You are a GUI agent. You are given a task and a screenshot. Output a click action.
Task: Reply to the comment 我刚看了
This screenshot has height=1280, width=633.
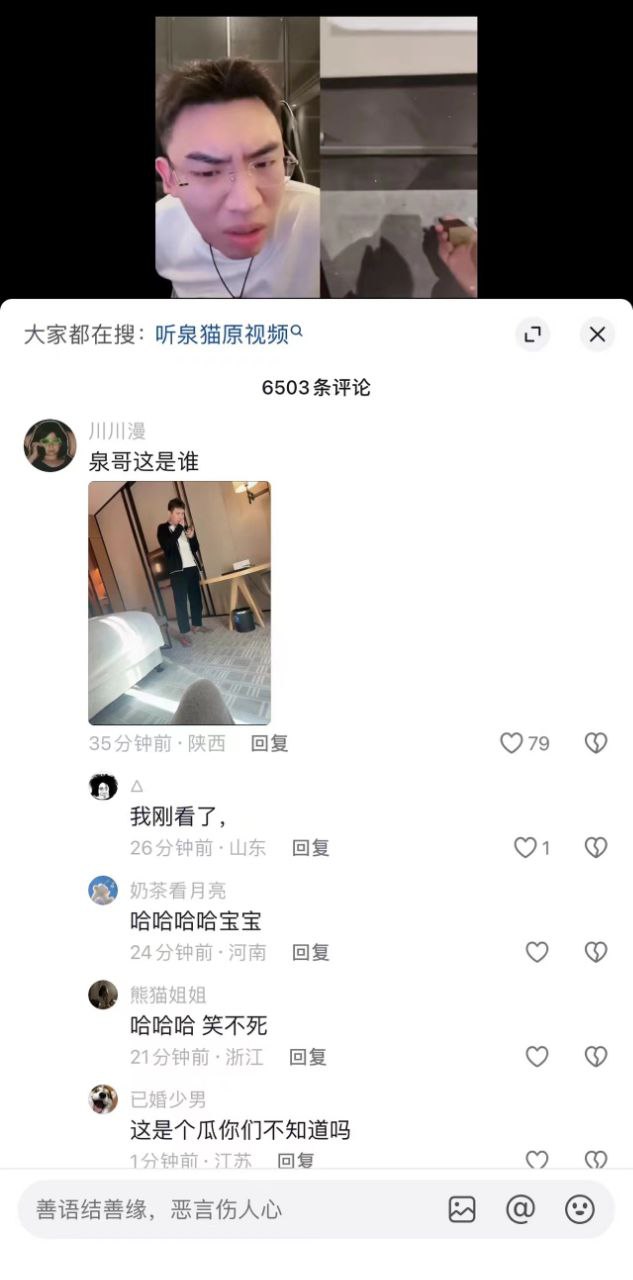pos(310,848)
